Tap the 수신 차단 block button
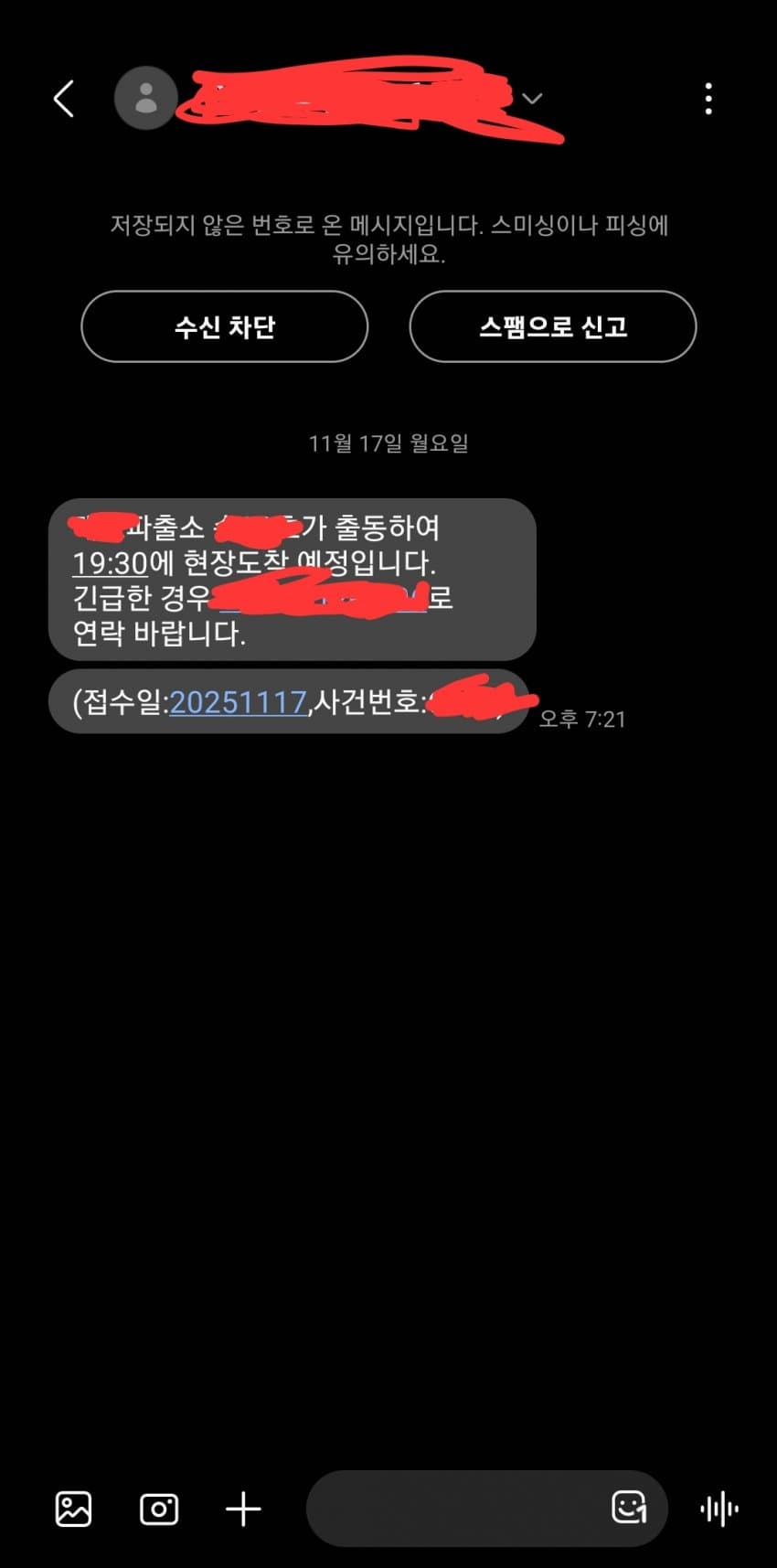Viewport: 777px width, 1568px height. (225, 326)
